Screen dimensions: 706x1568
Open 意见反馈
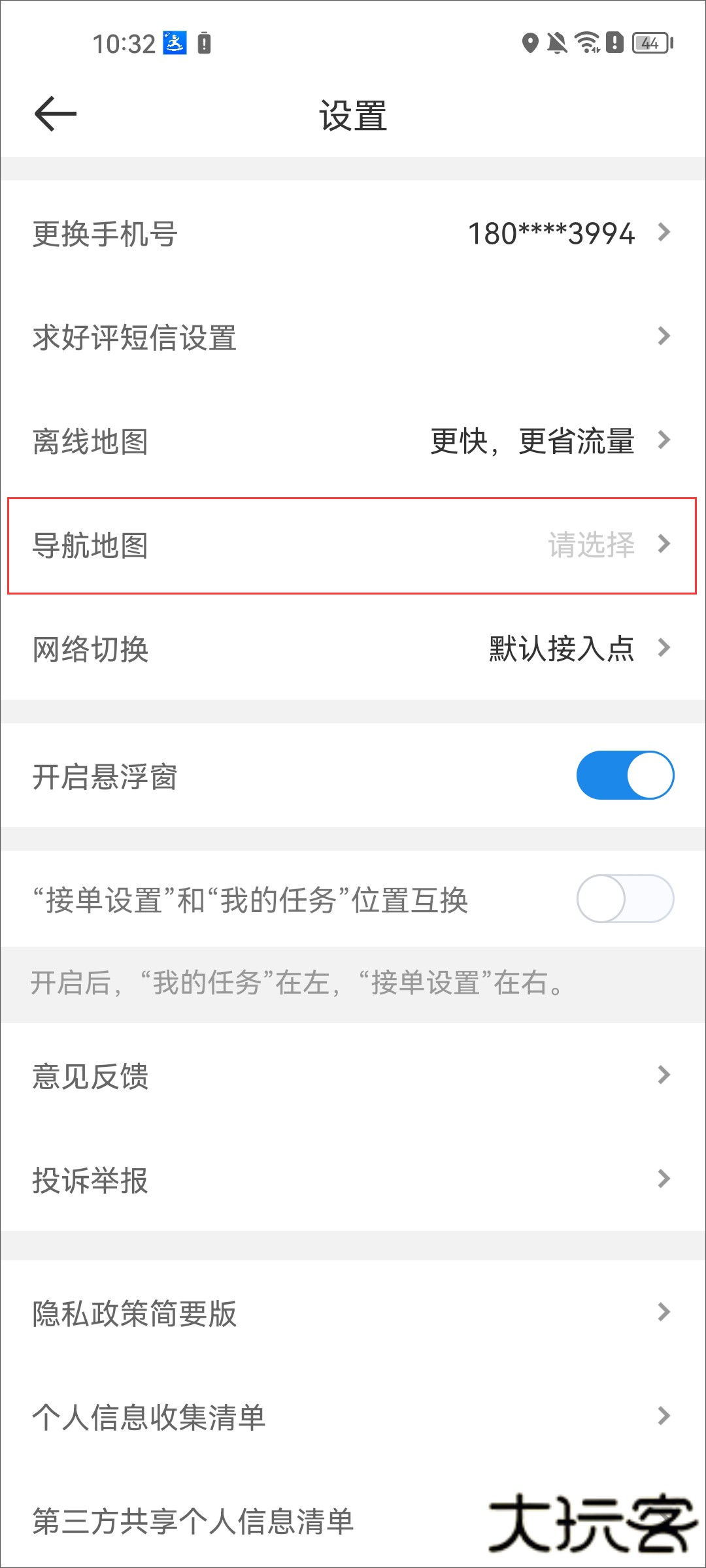(x=353, y=1076)
